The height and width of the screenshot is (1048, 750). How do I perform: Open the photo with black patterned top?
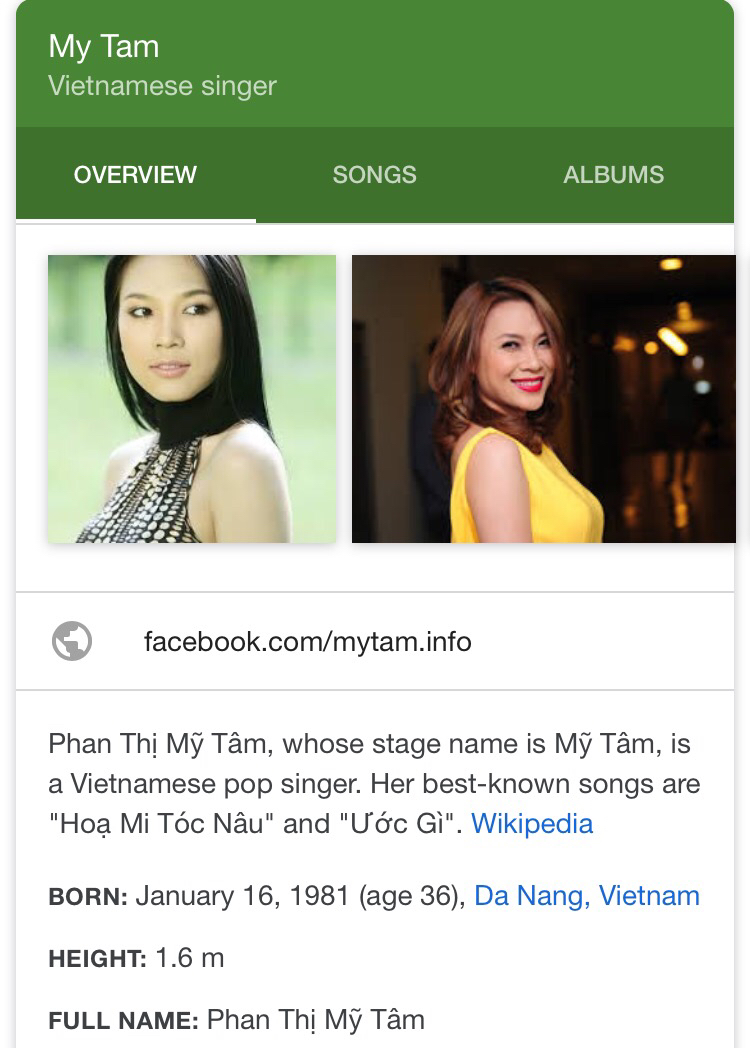coord(192,399)
